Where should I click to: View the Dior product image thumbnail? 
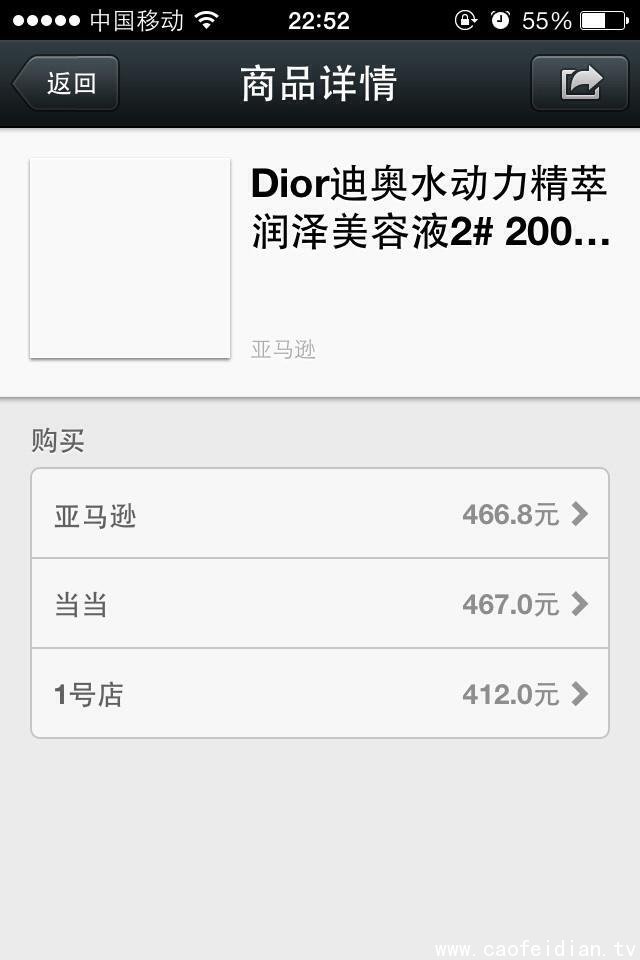(130, 258)
